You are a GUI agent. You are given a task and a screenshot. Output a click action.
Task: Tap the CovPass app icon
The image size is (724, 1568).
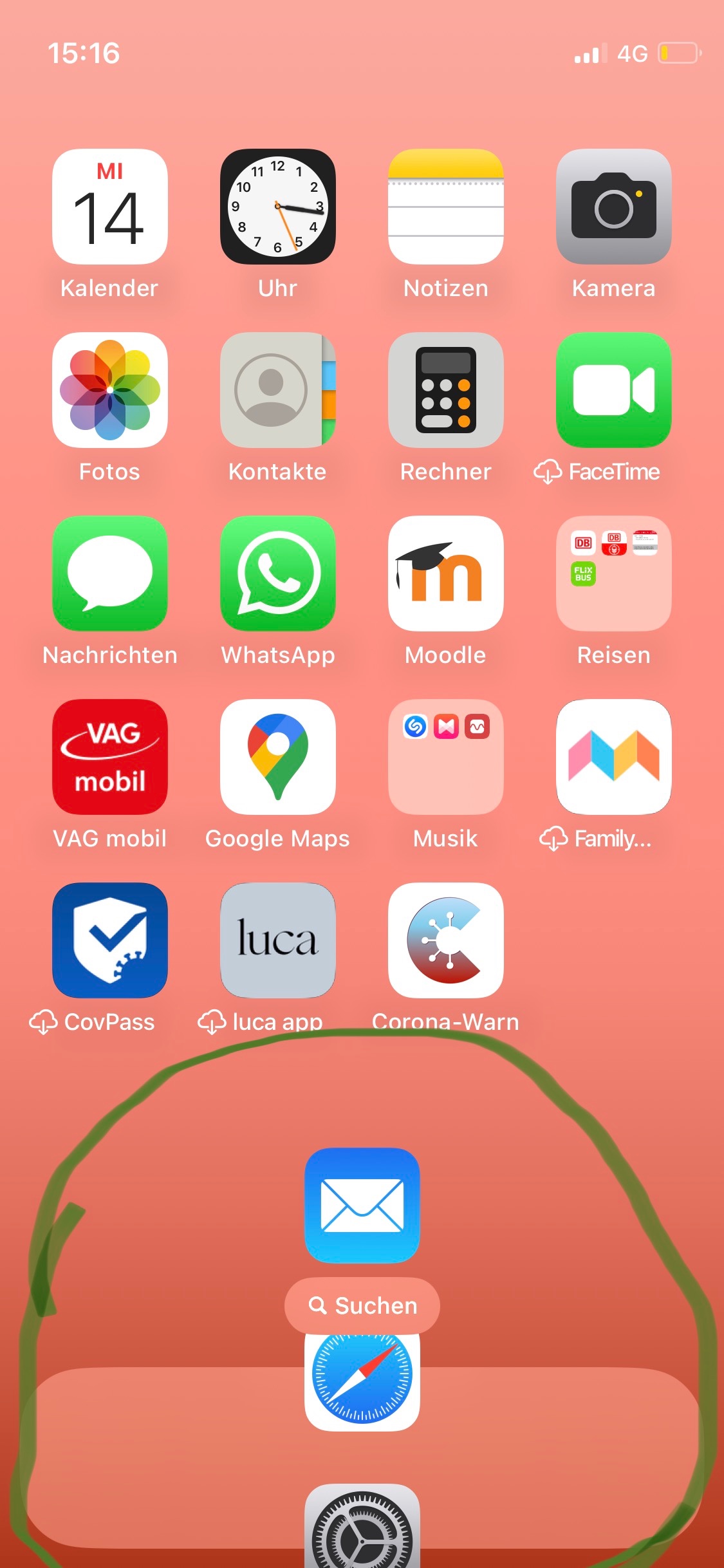click(x=109, y=940)
